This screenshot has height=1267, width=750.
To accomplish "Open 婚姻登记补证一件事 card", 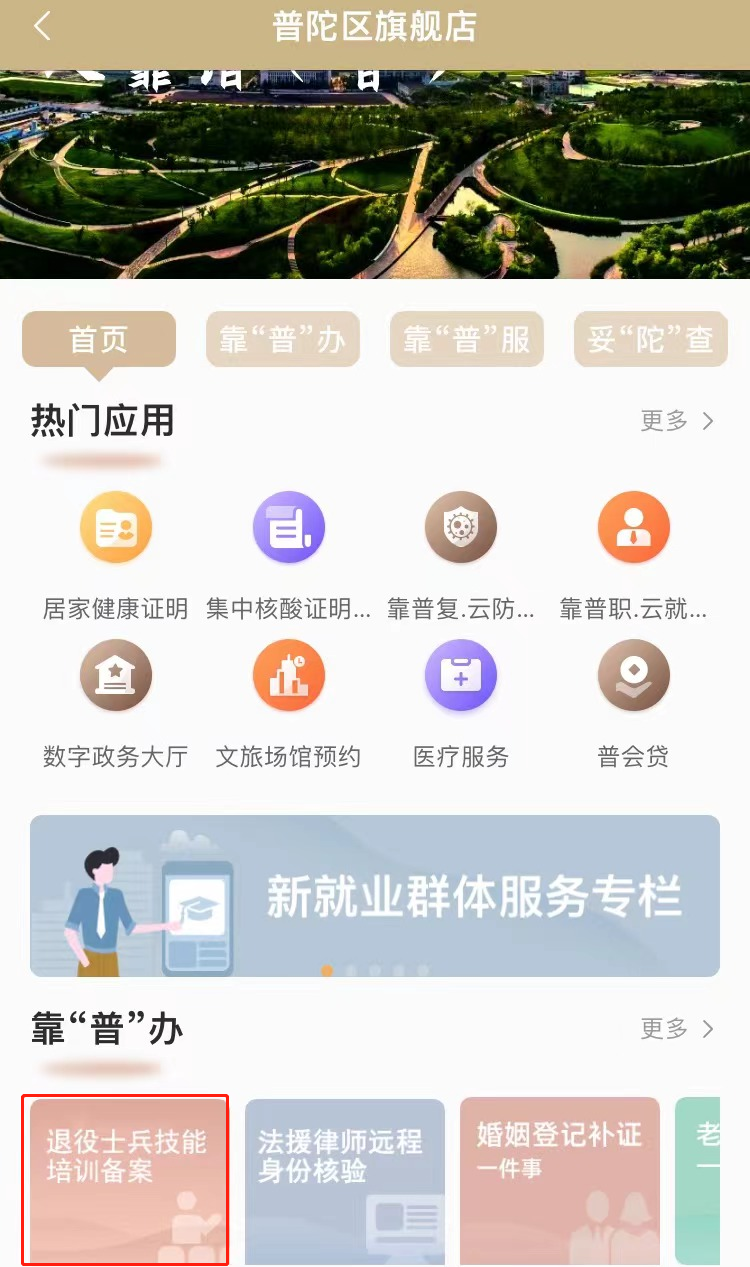I will (560, 1180).
